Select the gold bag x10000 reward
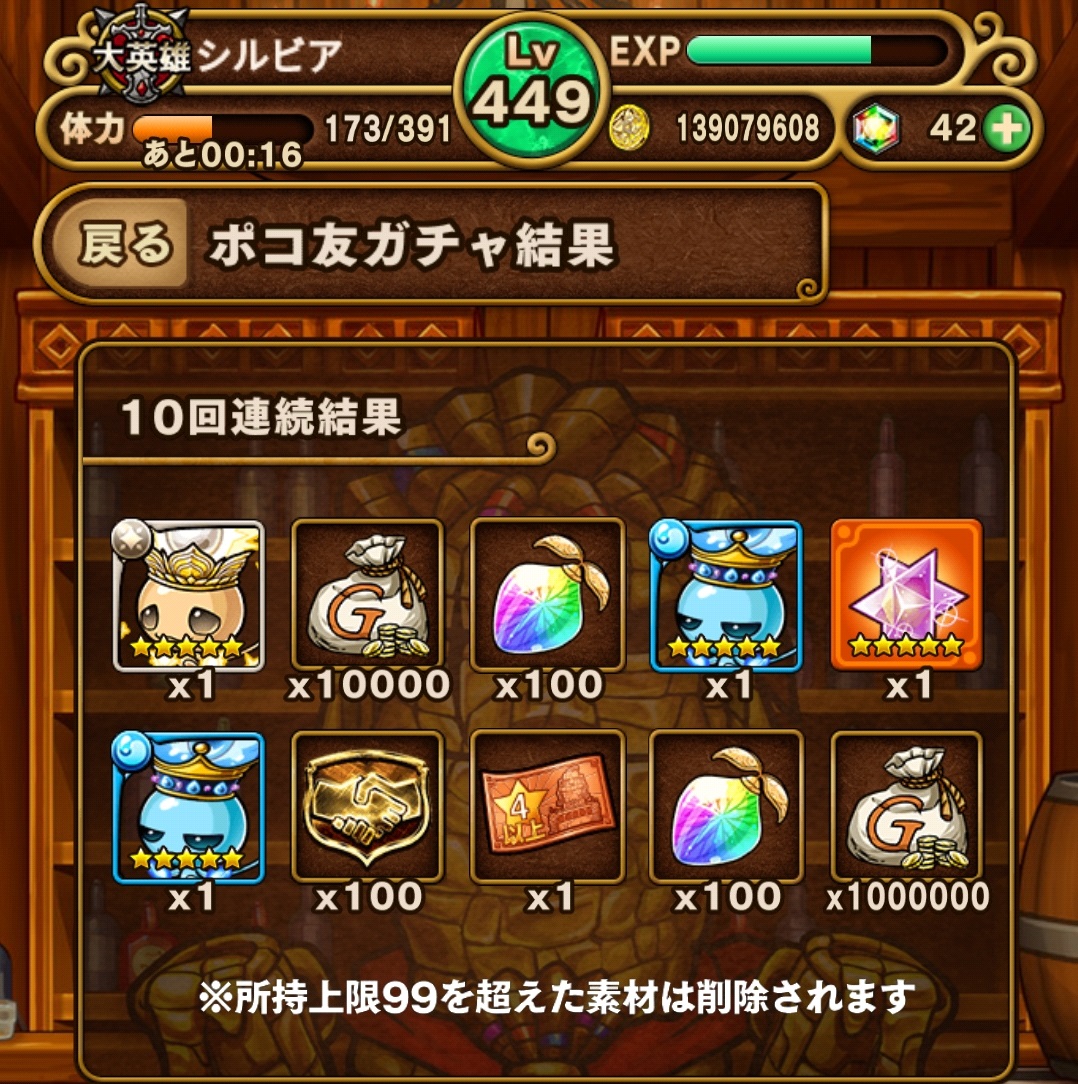 368,595
